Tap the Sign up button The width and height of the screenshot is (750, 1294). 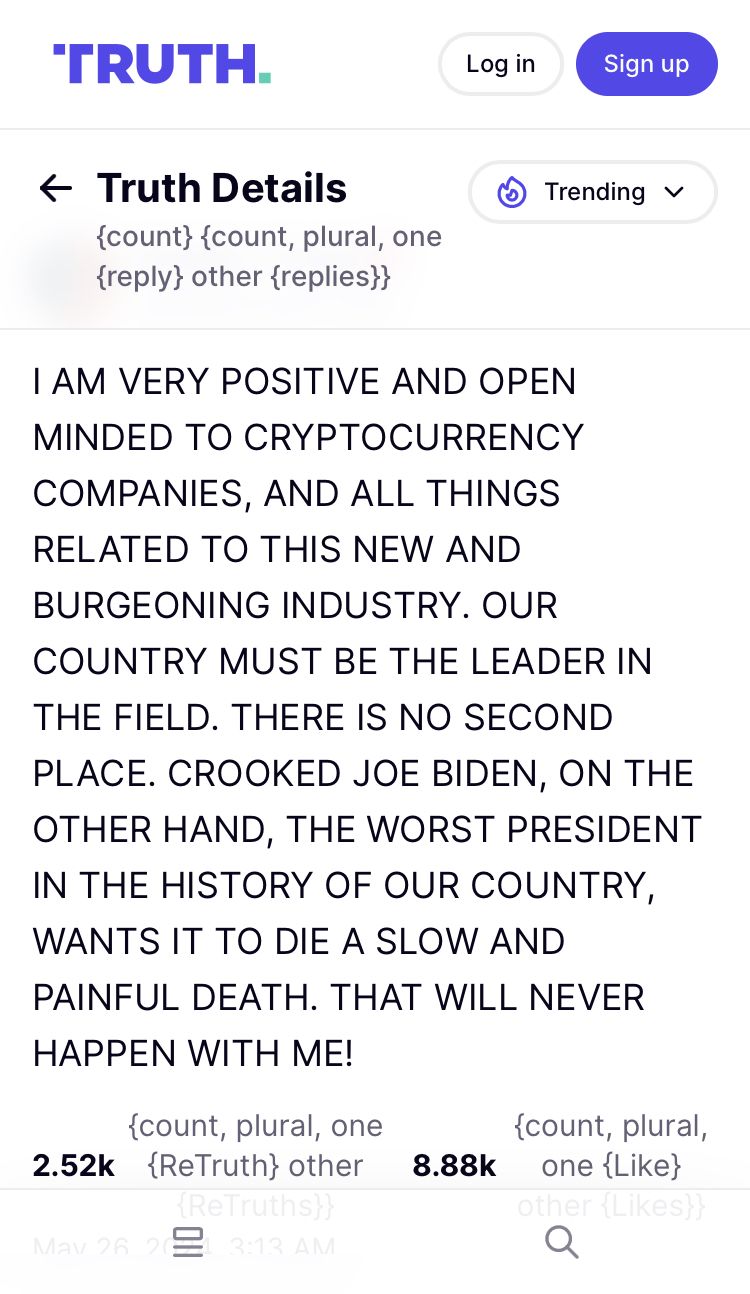[646, 64]
